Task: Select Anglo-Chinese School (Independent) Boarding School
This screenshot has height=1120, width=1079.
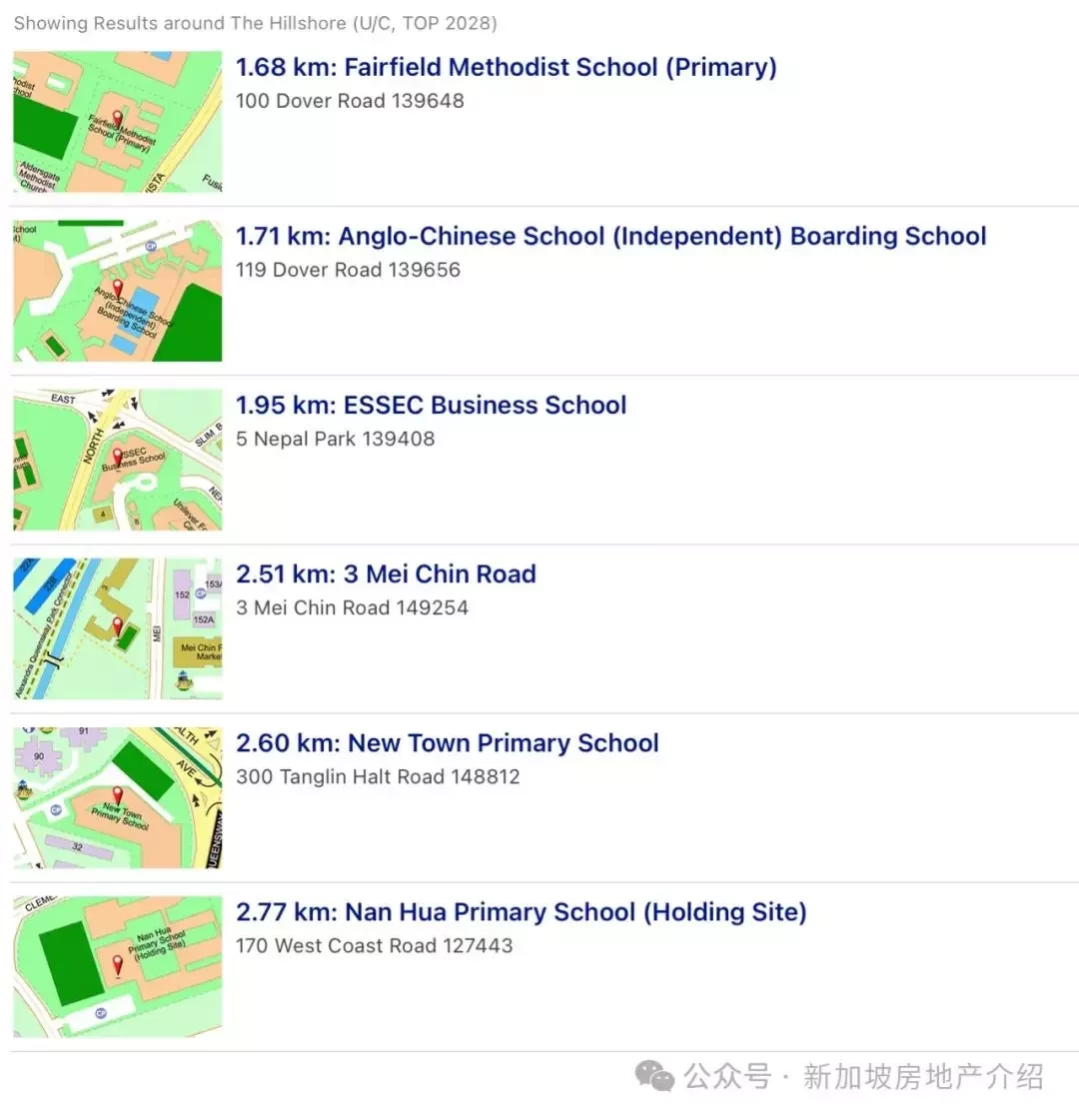Action: (610, 237)
